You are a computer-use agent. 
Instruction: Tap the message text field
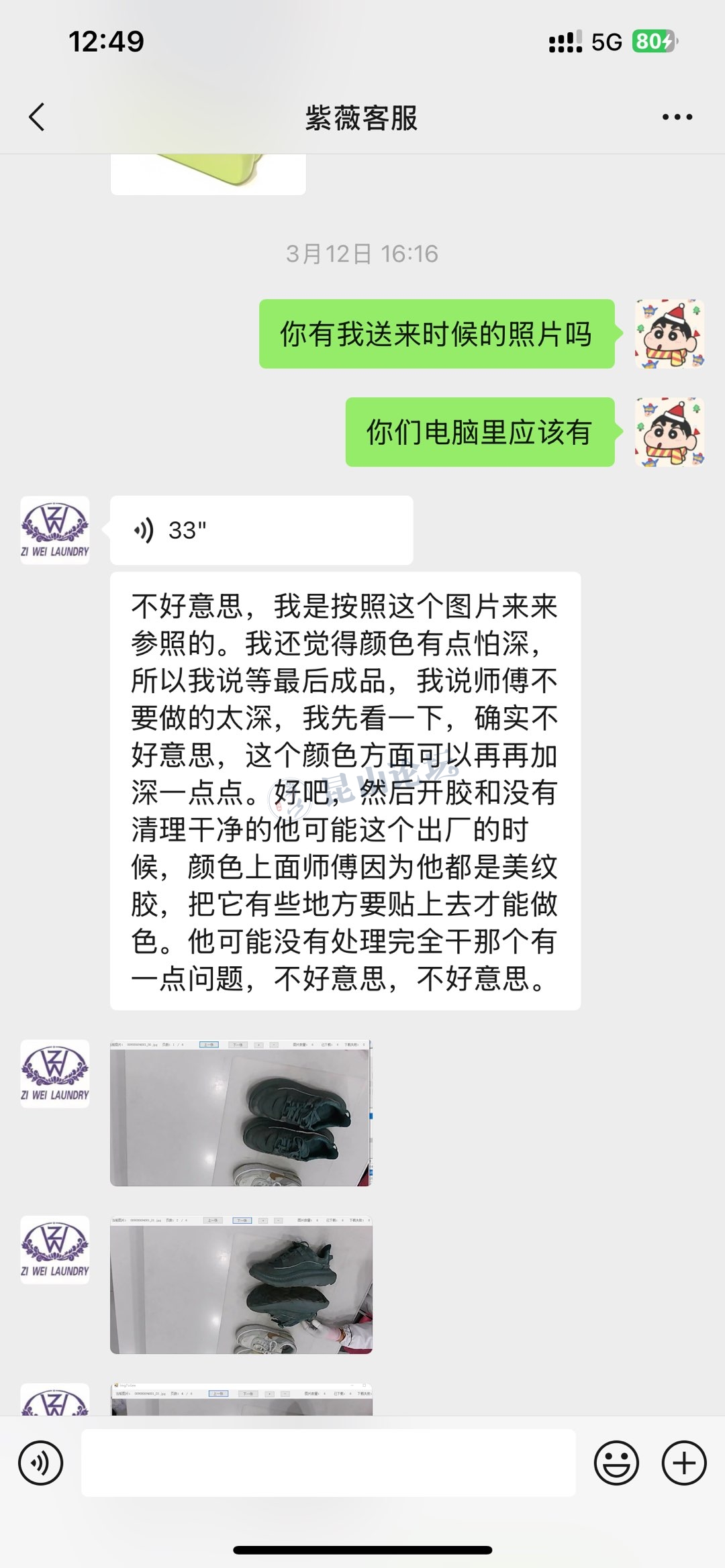tap(328, 1463)
